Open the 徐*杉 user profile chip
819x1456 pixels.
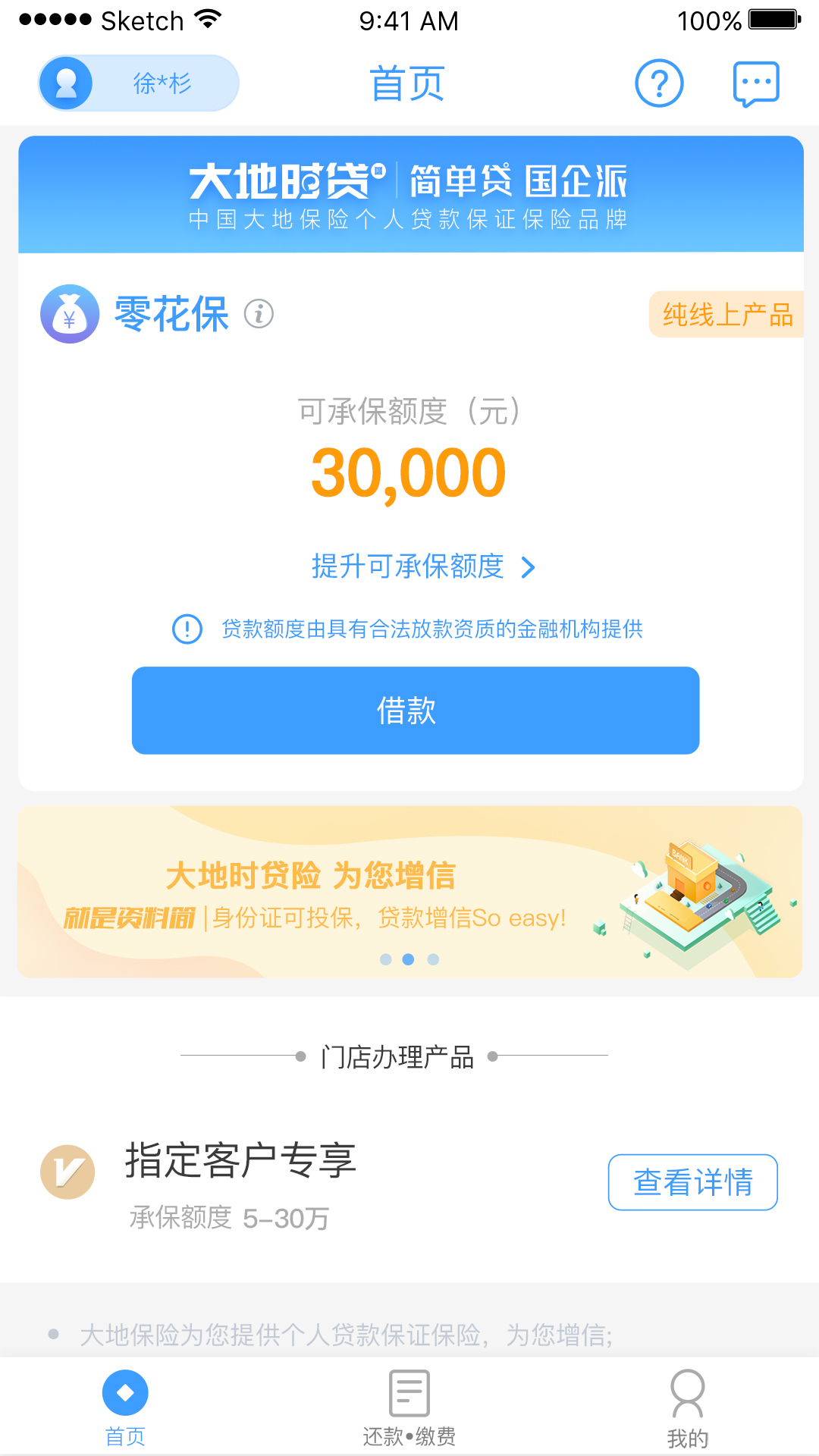(x=139, y=83)
